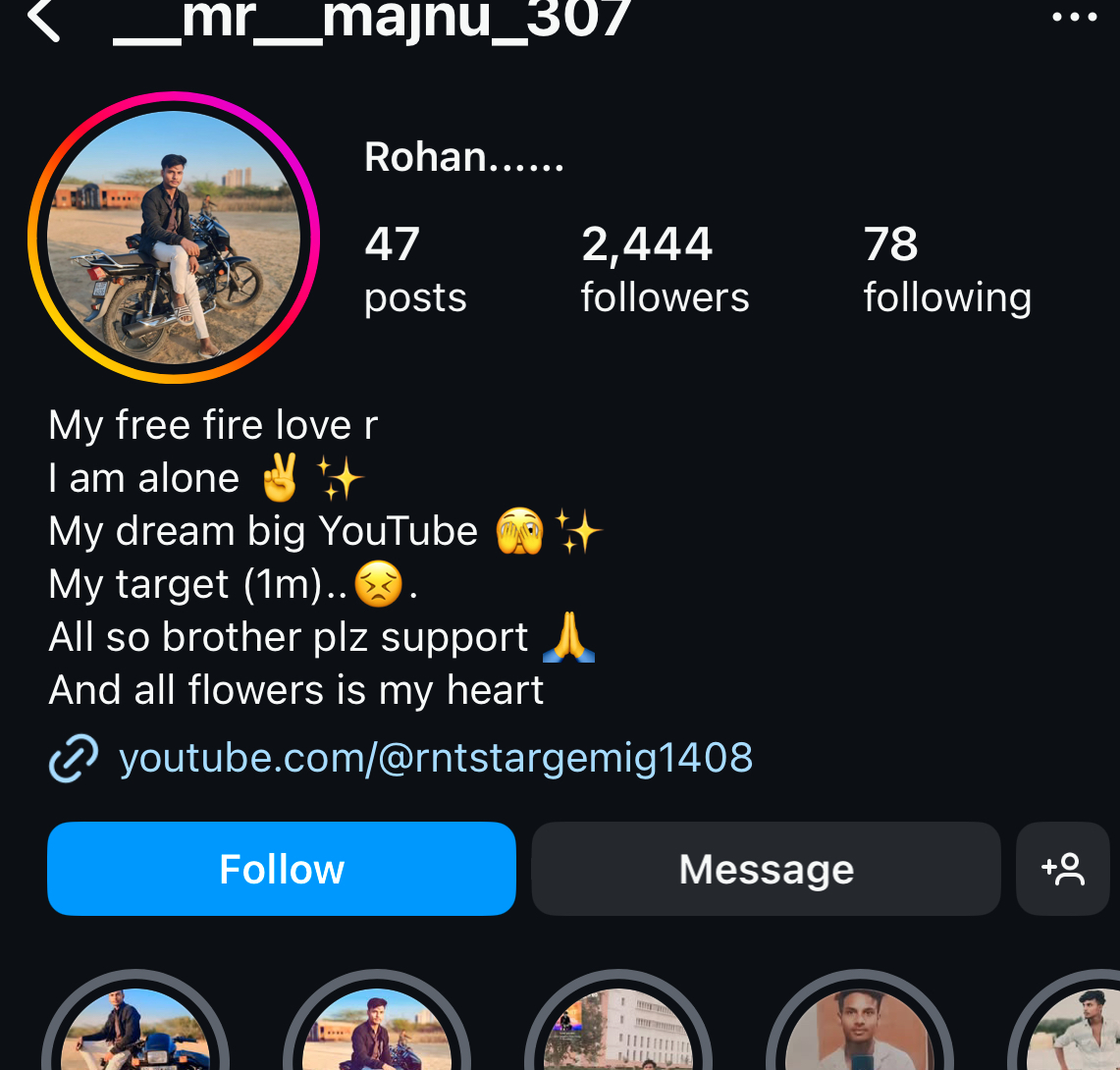Follow this profile
Image resolution: width=1120 pixels, height=1070 pixels.
(282, 869)
